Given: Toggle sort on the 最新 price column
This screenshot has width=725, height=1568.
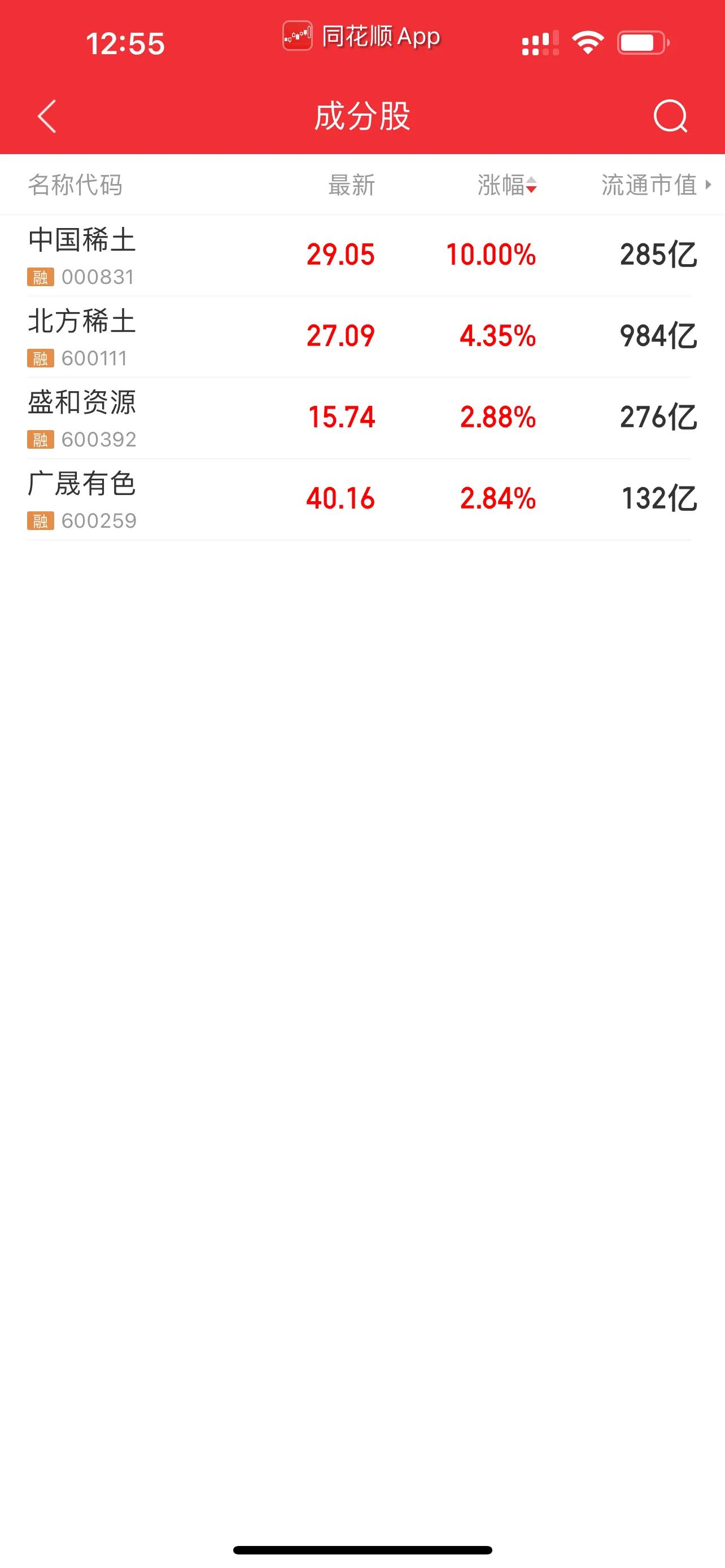Looking at the screenshot, I should click(x=351, y=186).
